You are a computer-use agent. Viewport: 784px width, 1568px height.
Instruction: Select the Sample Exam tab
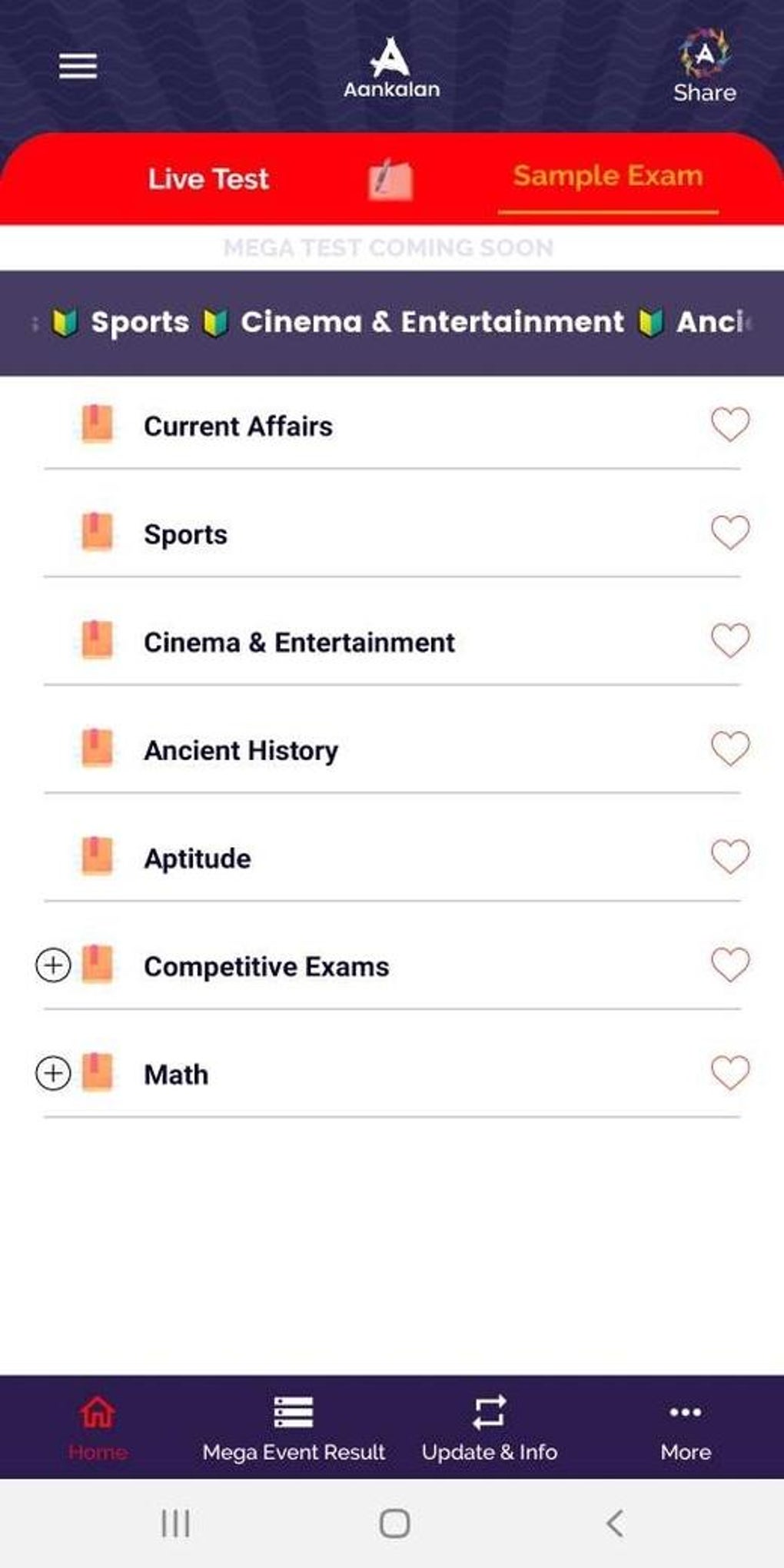[x=607, y=175]
